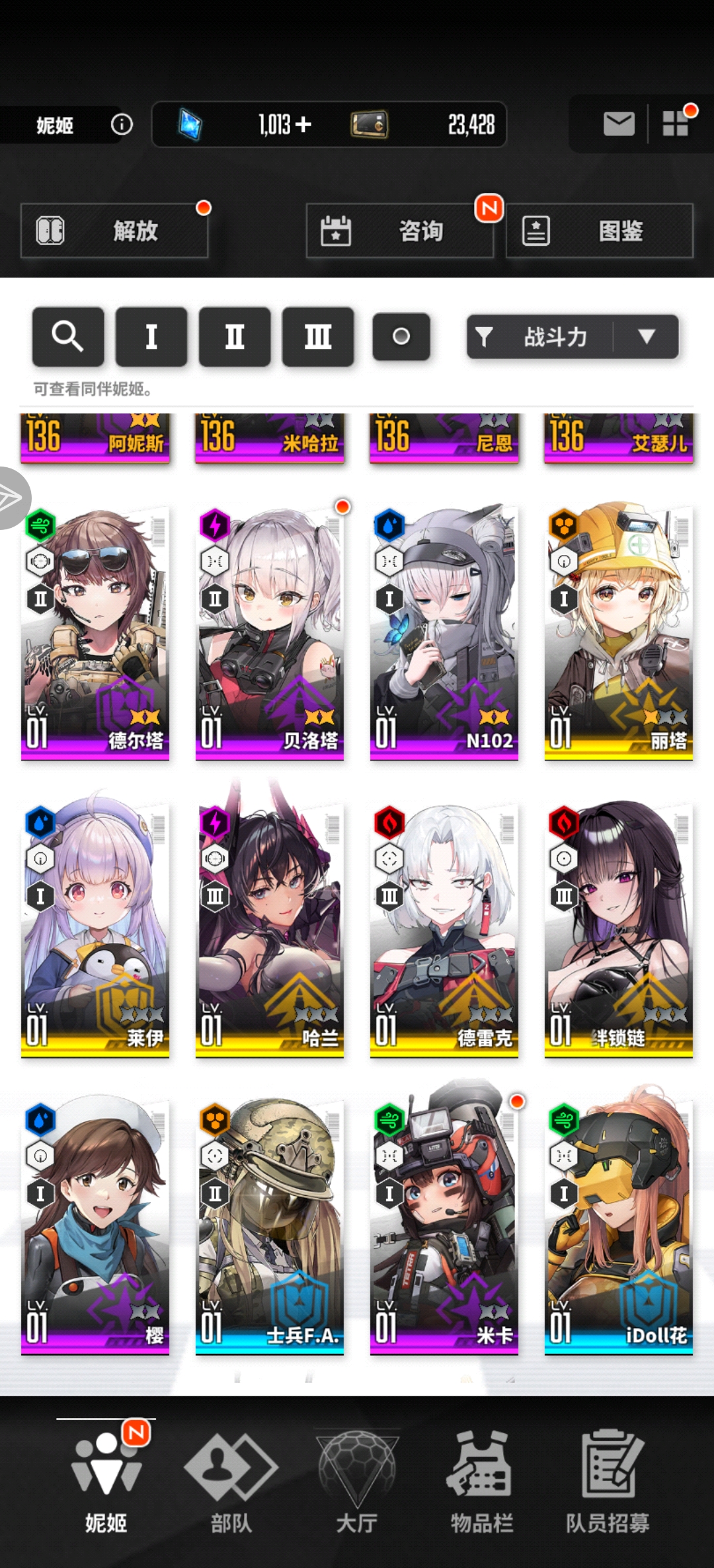The height and width of the screenshot is (1568, 714).
Task: Open the search magnifier button
Action: click(x=68, y=337)
